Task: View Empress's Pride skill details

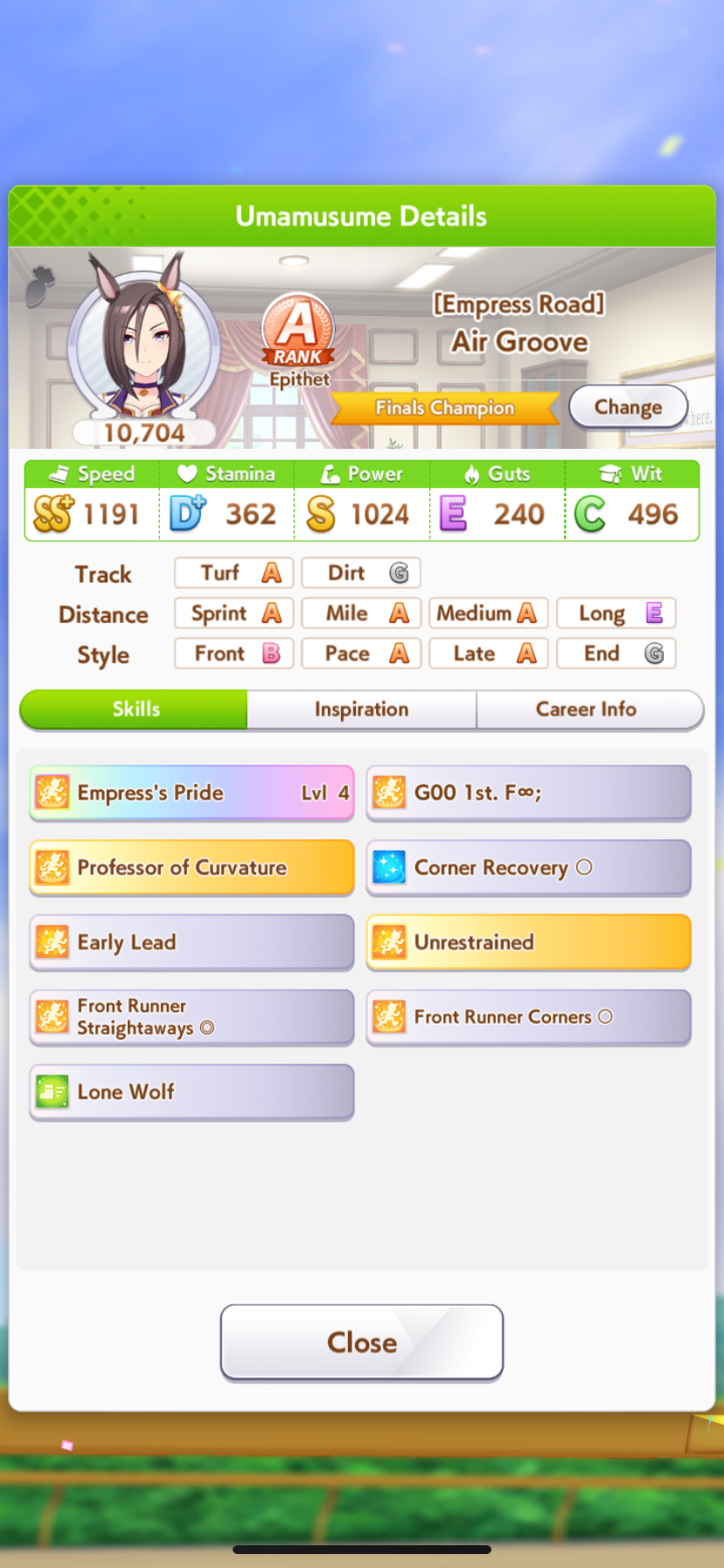Action: pos(191,794)
